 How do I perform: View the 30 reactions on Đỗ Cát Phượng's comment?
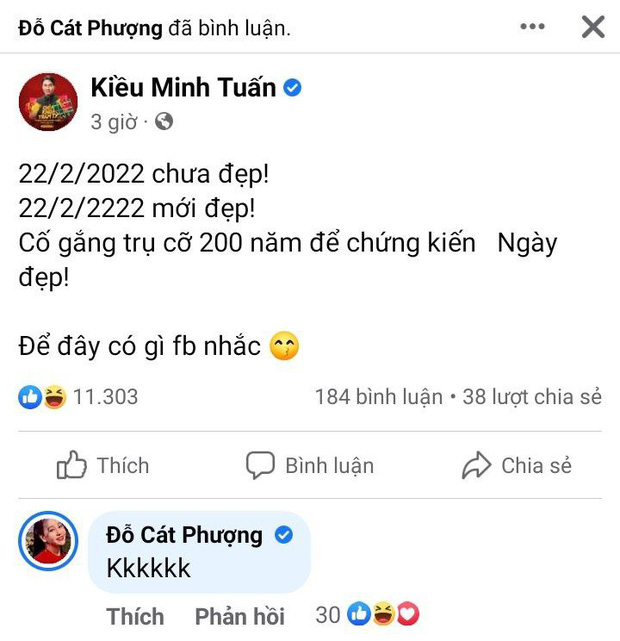(x=366, y=615)
